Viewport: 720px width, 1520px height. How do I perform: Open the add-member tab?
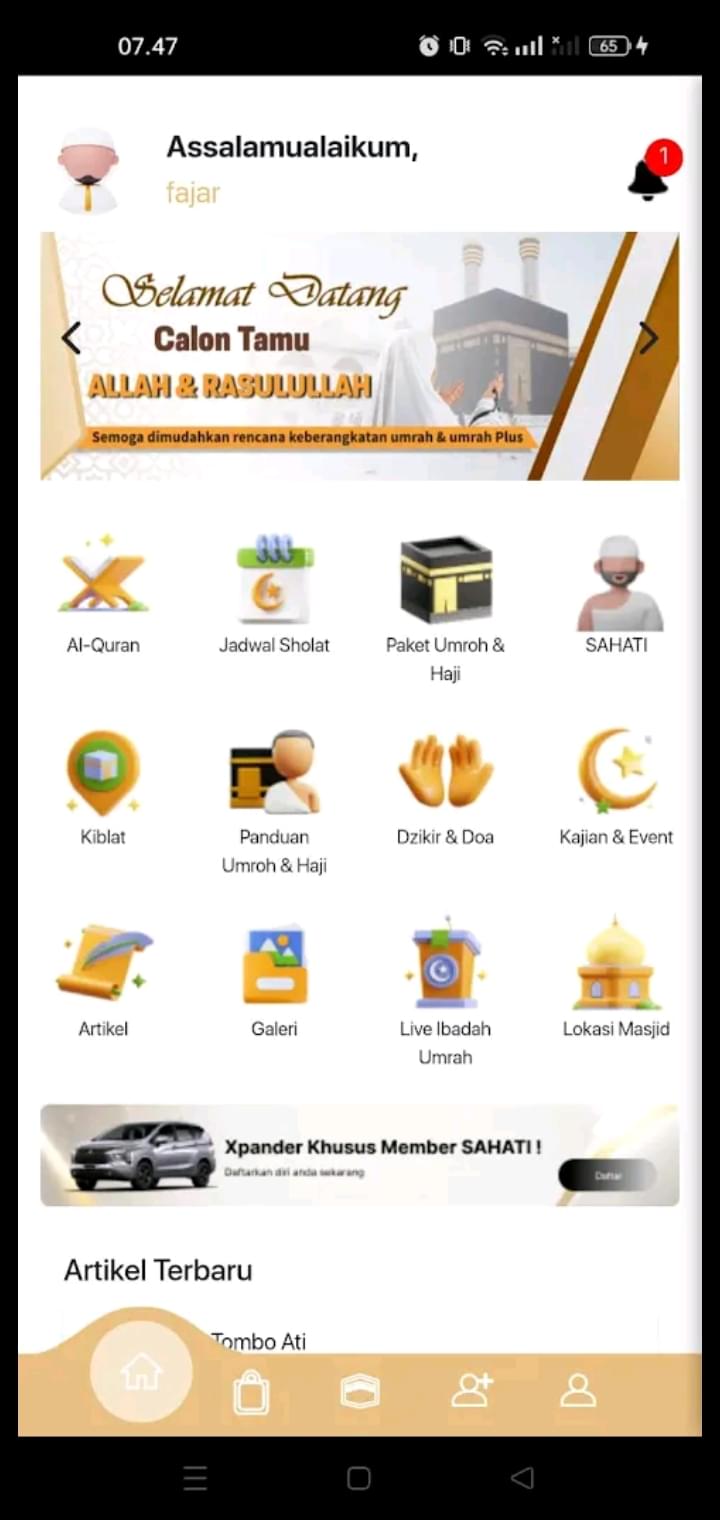pos(471,1390)
